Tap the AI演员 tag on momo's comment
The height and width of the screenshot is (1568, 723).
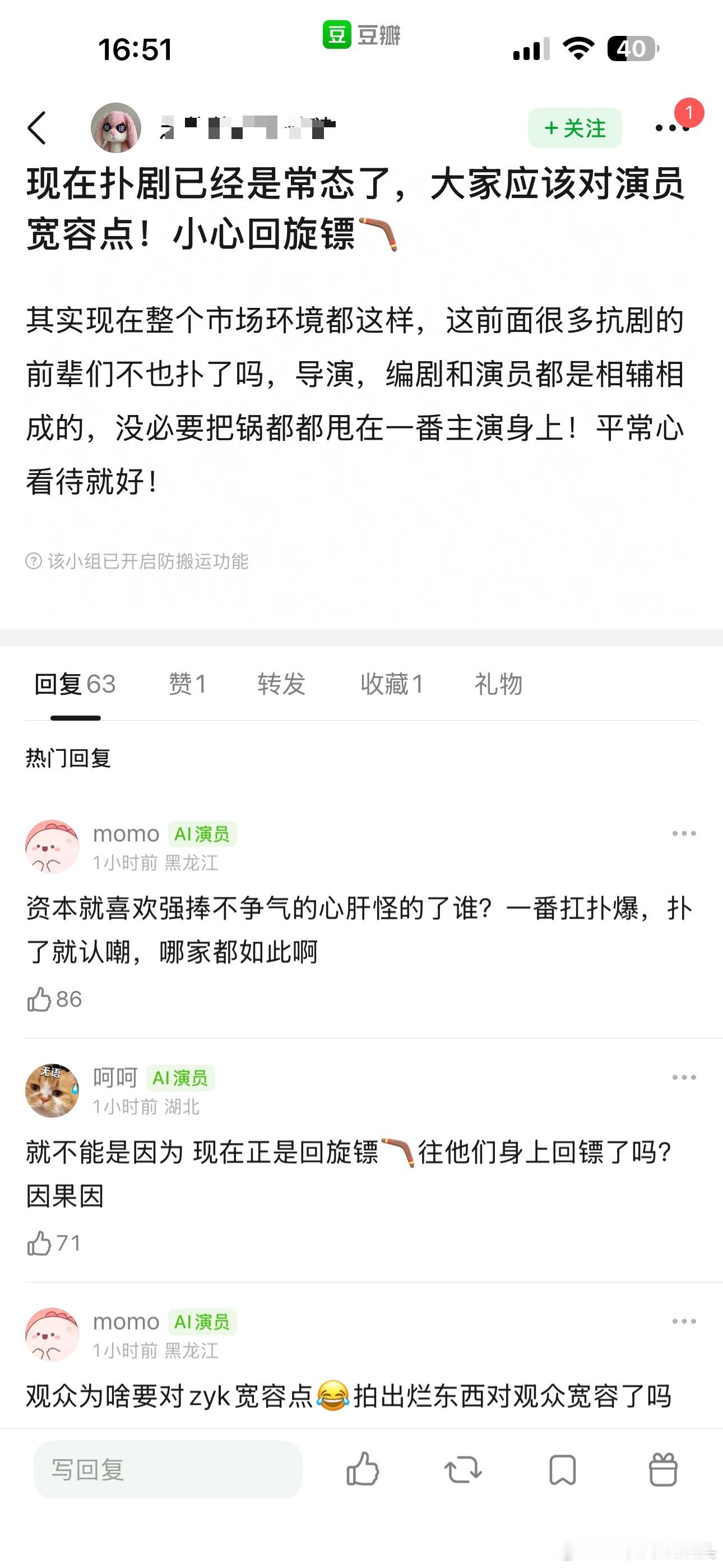tap(203, 834)
